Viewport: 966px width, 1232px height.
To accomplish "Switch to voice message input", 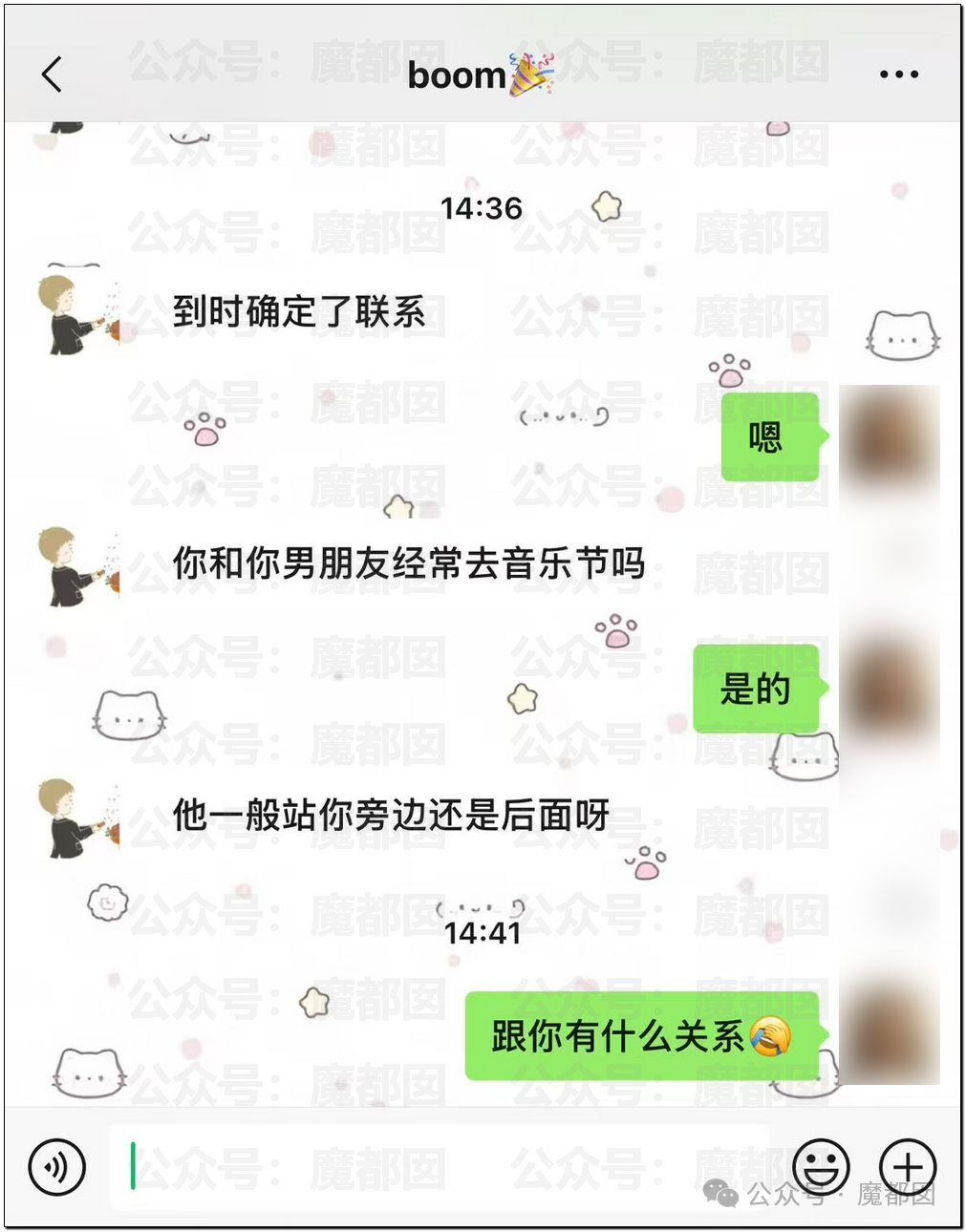I will [x=57, y=1166].
